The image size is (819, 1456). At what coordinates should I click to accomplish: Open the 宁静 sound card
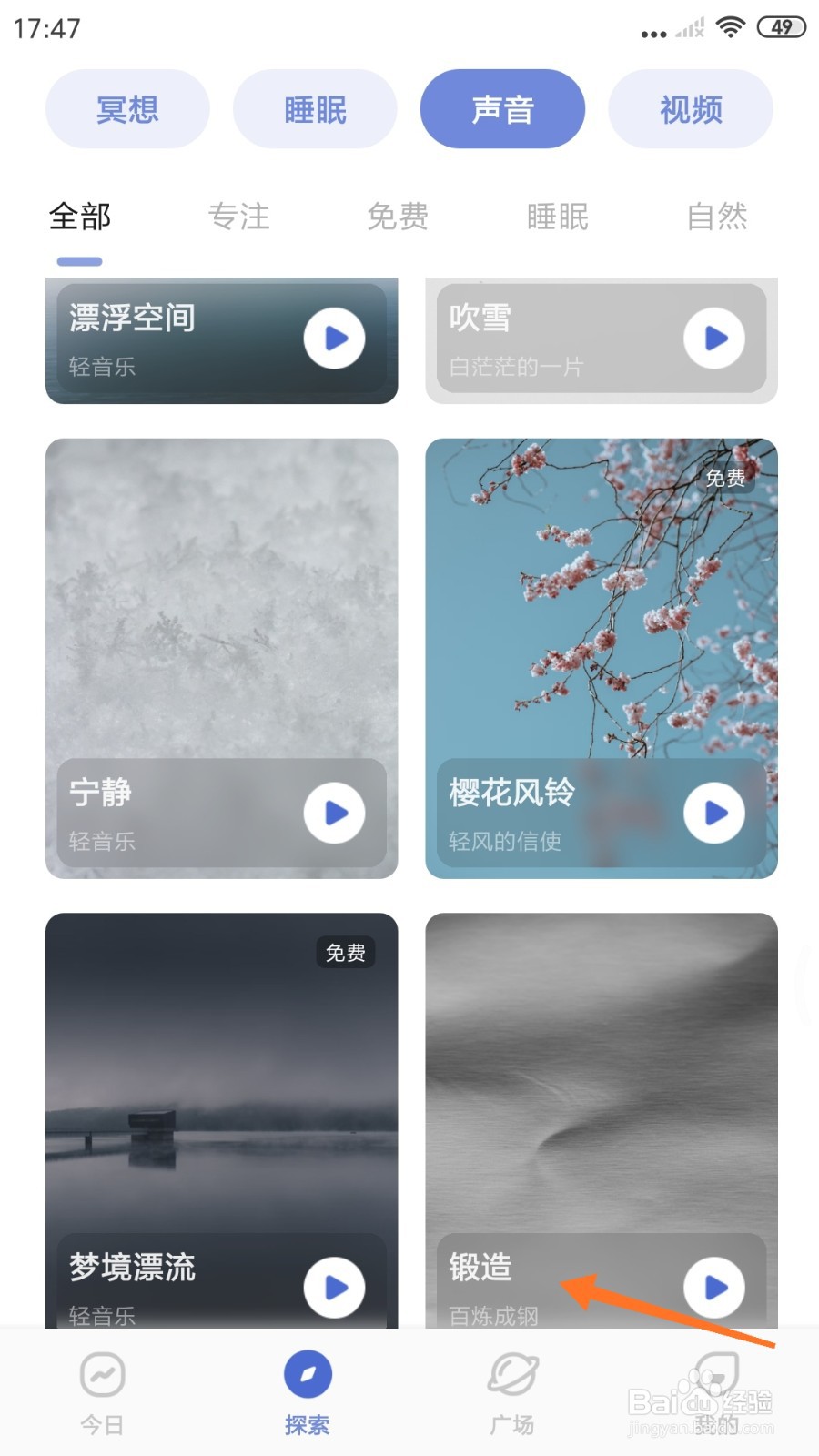coord(221,658)
